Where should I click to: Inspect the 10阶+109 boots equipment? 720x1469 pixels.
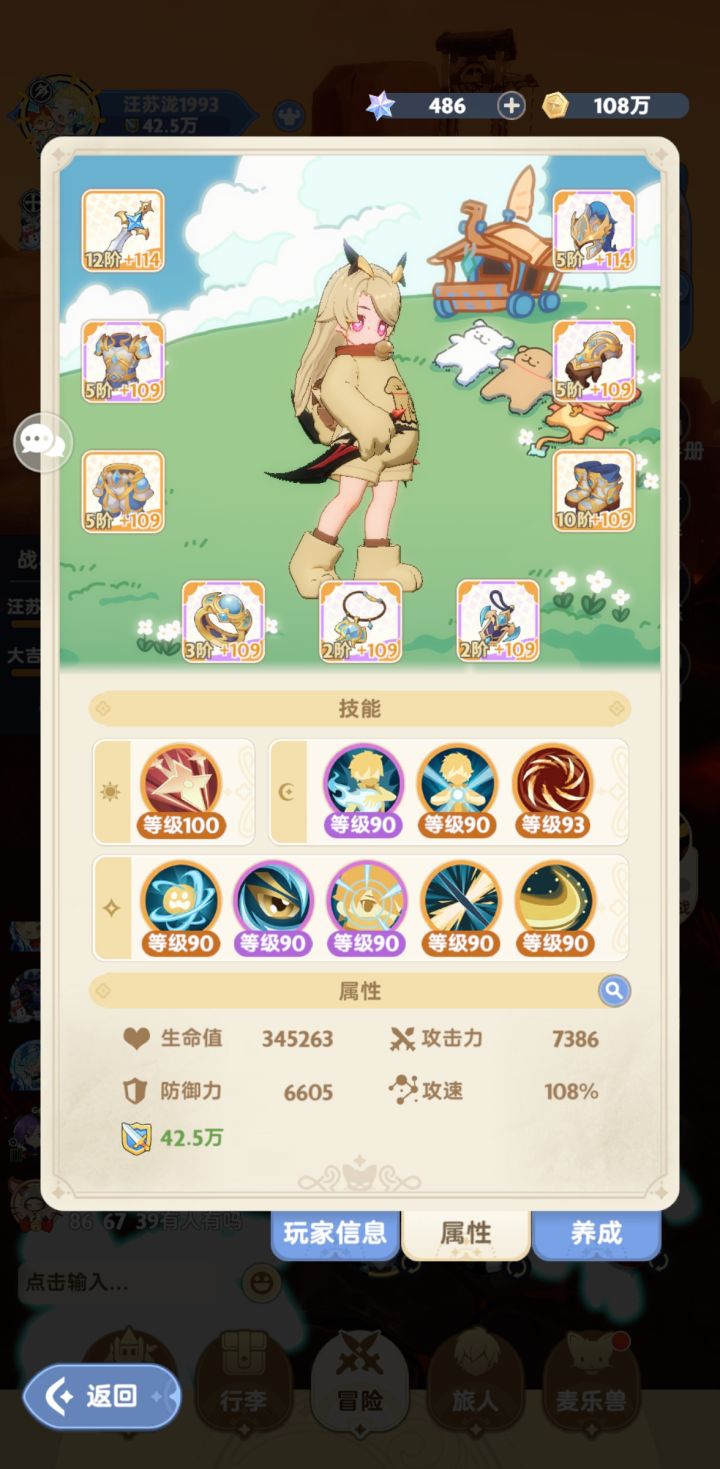click(594, 491)
